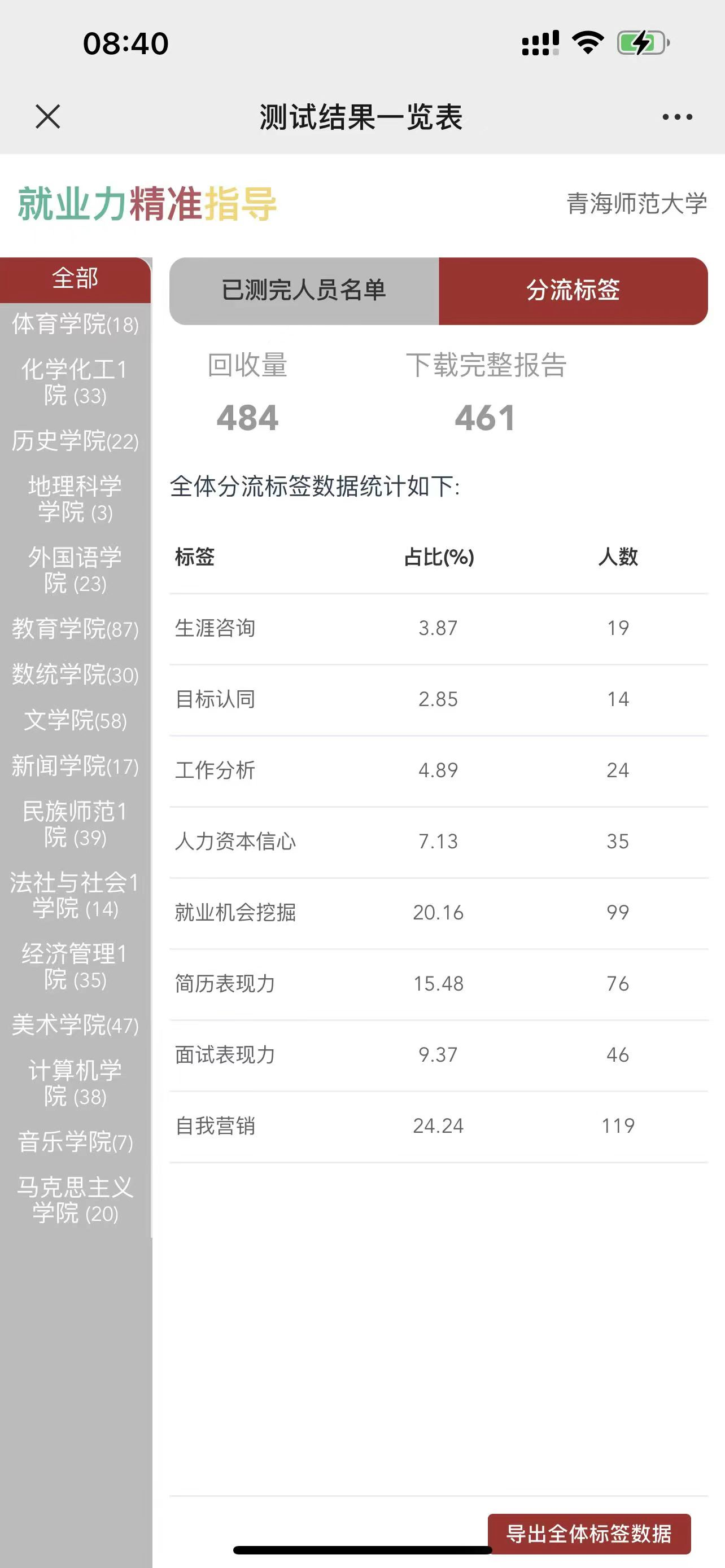This screenshot has height=1568, width=725.
Task: Open 外国语学院 (23) results
Action: pyautogui.click(x=75, y=570)
